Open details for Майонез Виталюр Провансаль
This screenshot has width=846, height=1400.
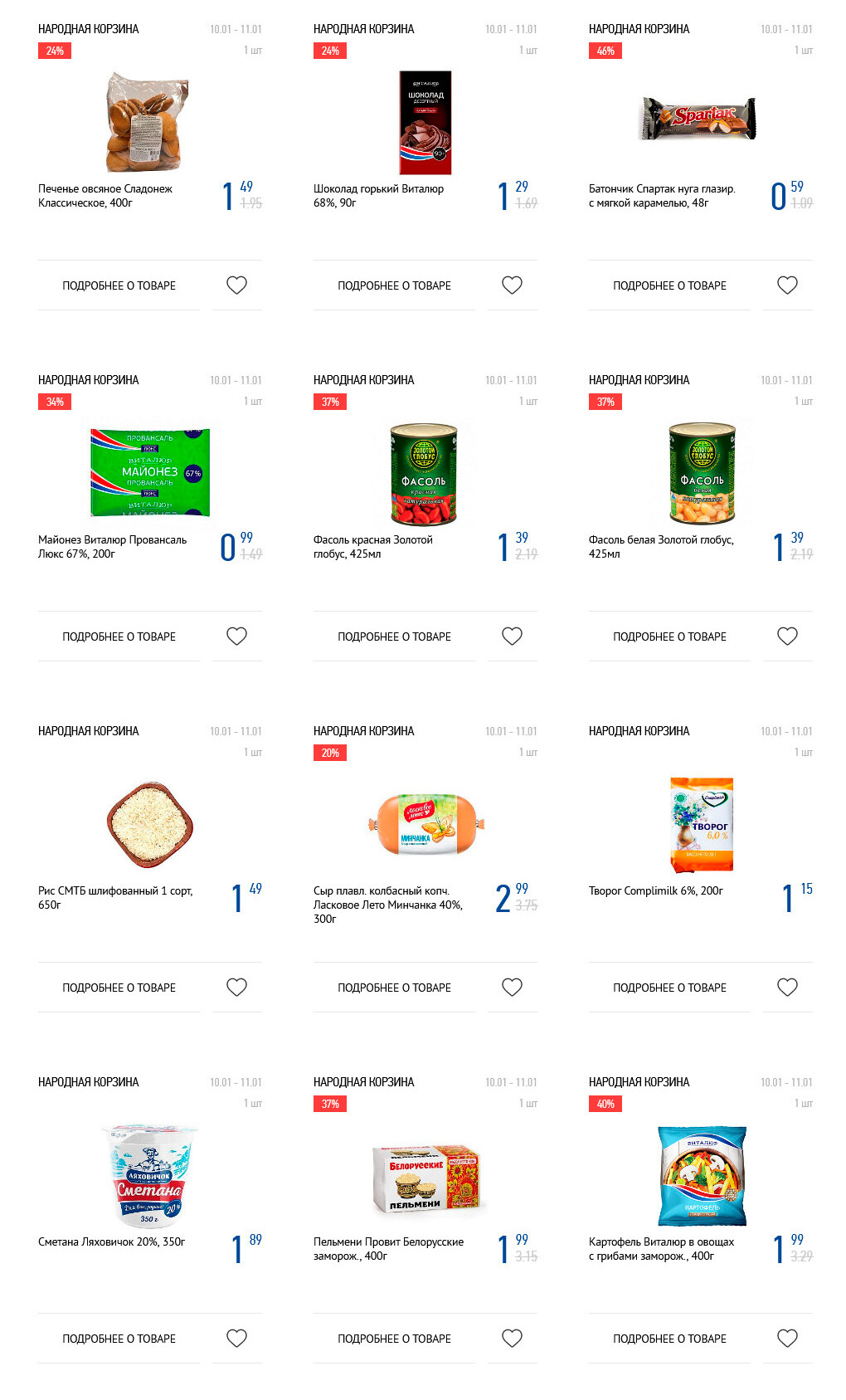[119, 637]
